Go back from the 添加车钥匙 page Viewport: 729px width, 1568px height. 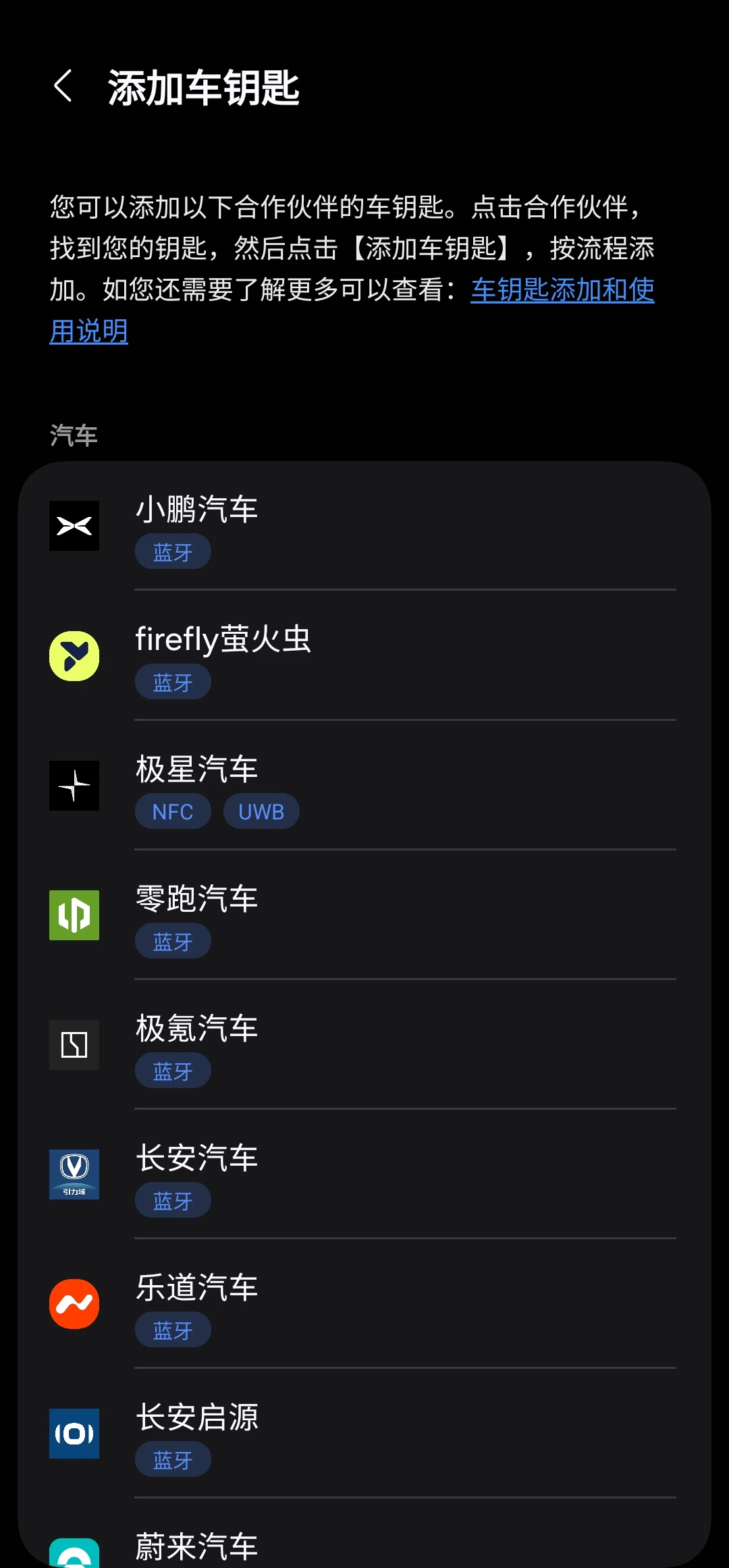pyautogui.click(x=63, y=87)
